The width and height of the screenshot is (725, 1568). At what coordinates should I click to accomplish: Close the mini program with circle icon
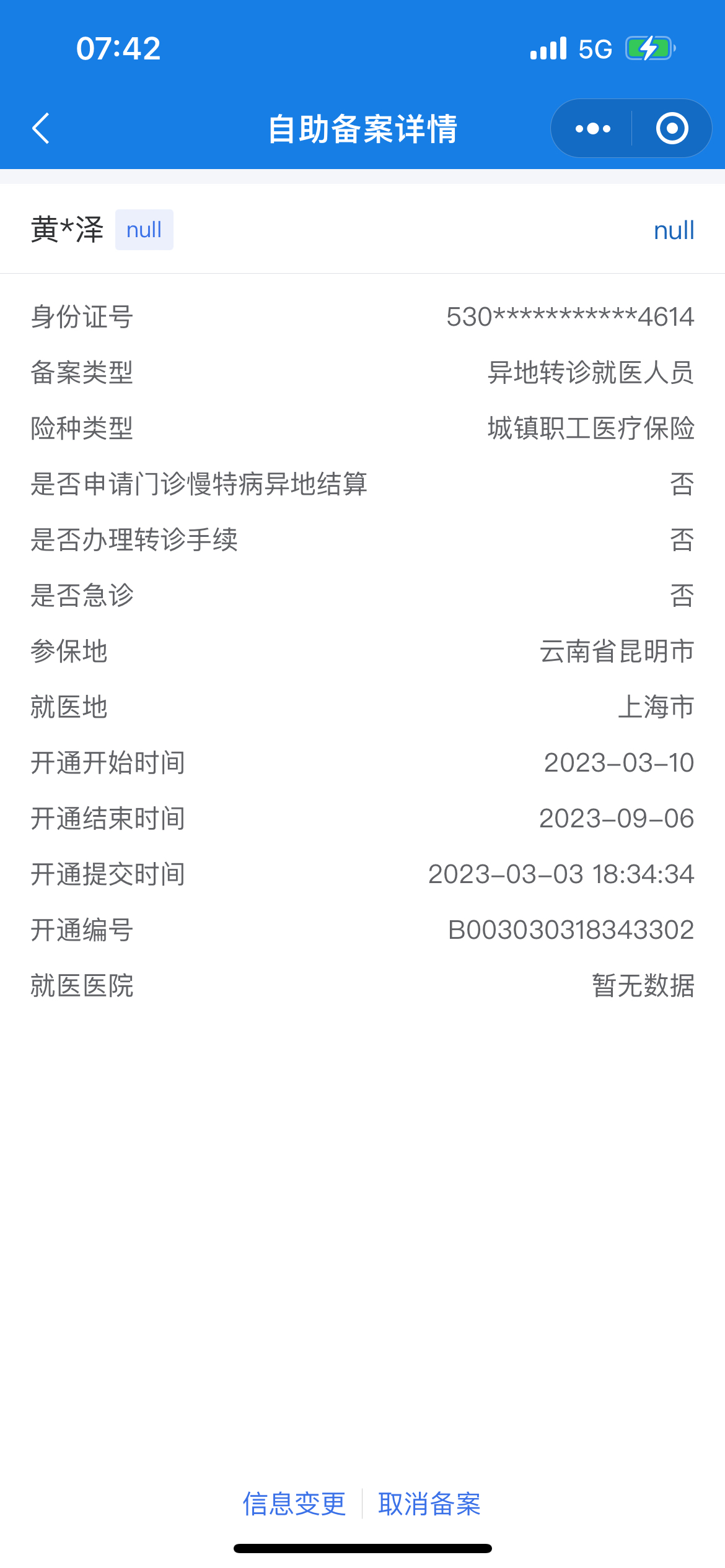tap(672, 129)
